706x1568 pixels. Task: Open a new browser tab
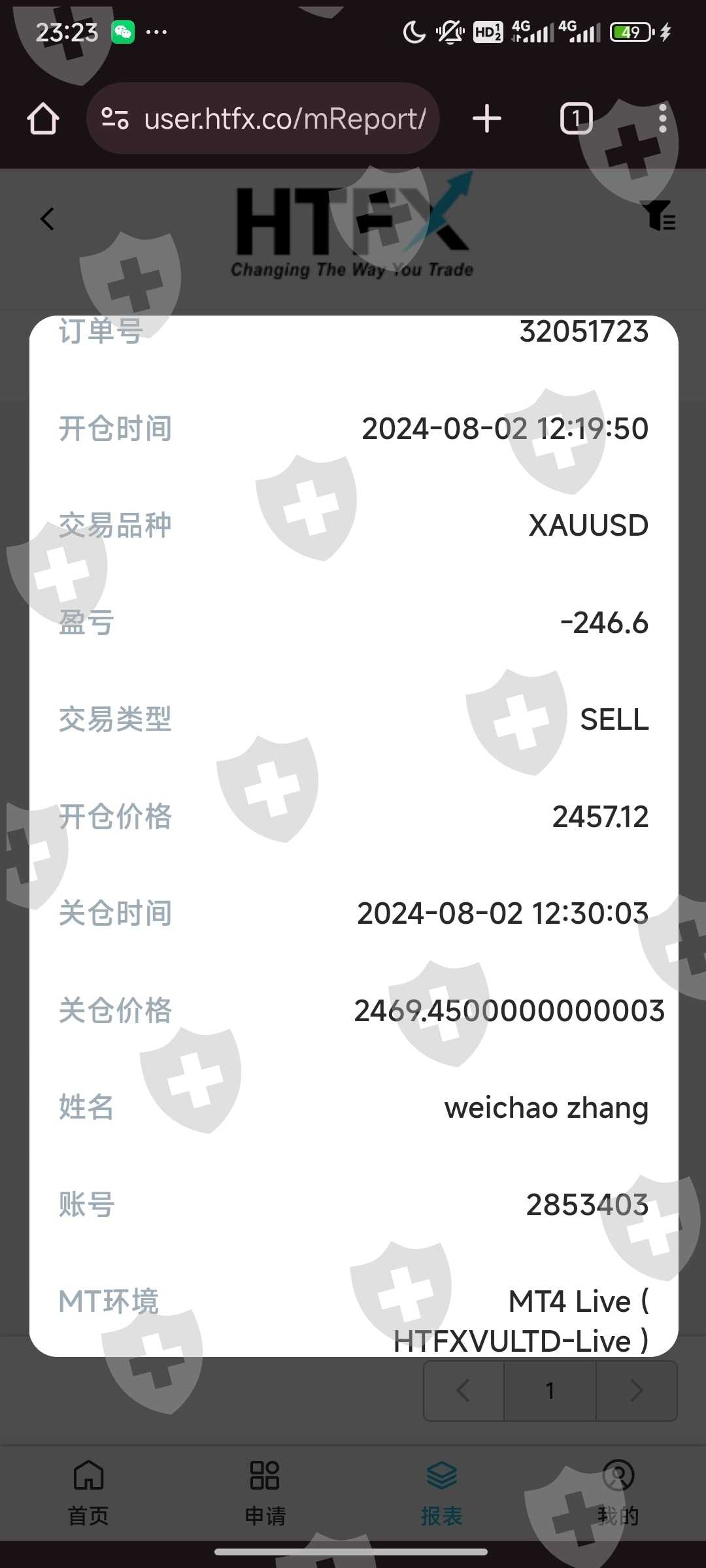pyautogui.click(x=487, y=119)
